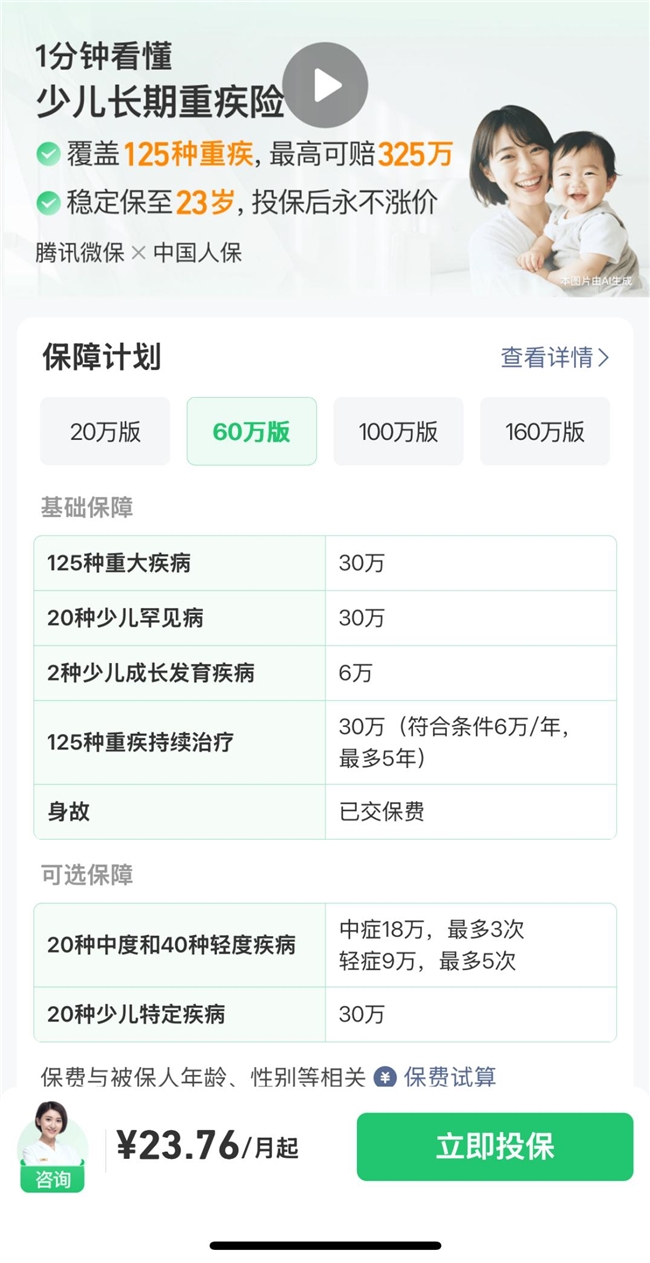
Task: Select the 60万版 plan
Action: point(251,432)
